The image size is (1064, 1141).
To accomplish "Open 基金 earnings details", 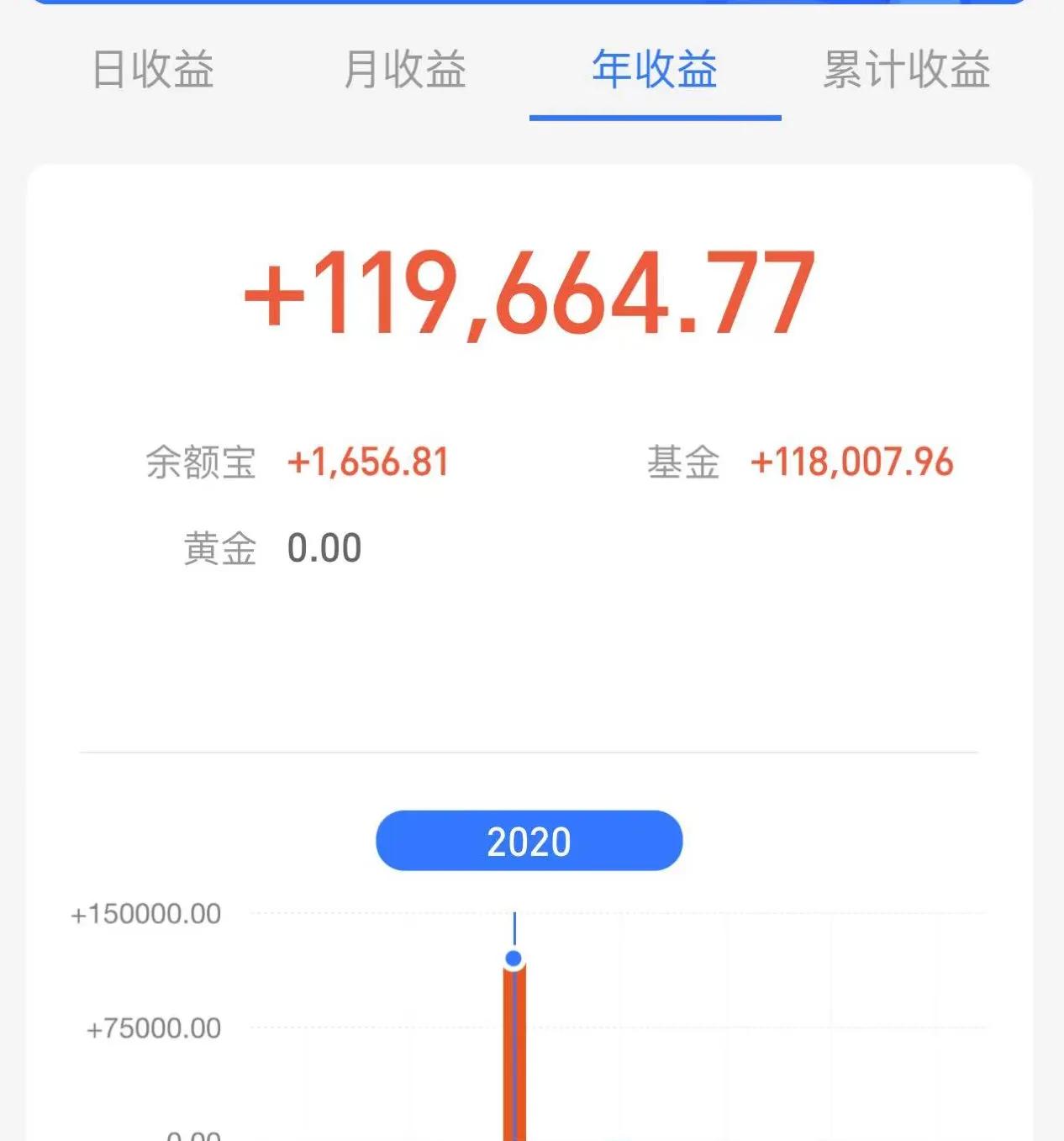I will tap(685, 461).
